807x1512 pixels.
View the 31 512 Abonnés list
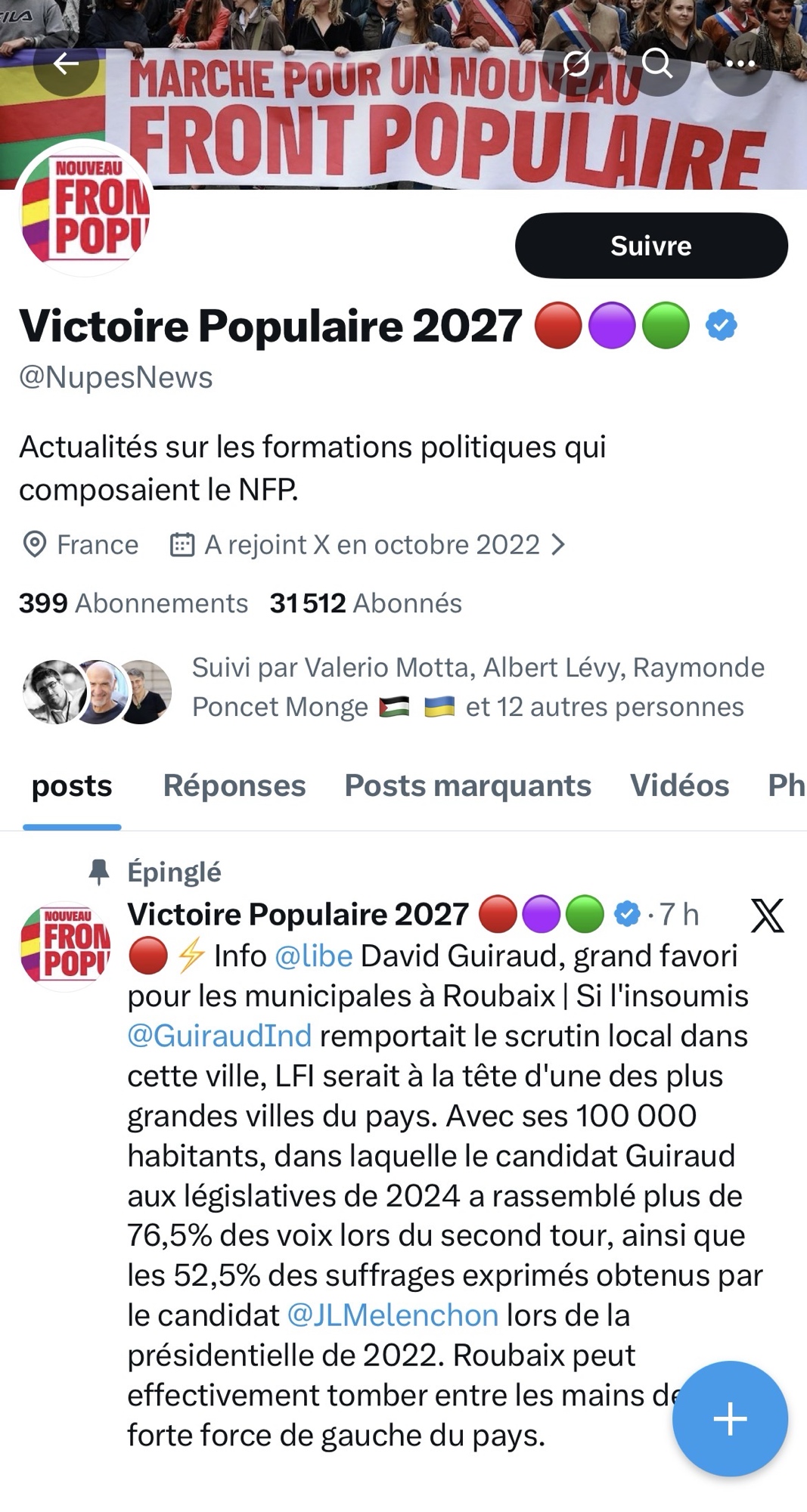(365, 603)
